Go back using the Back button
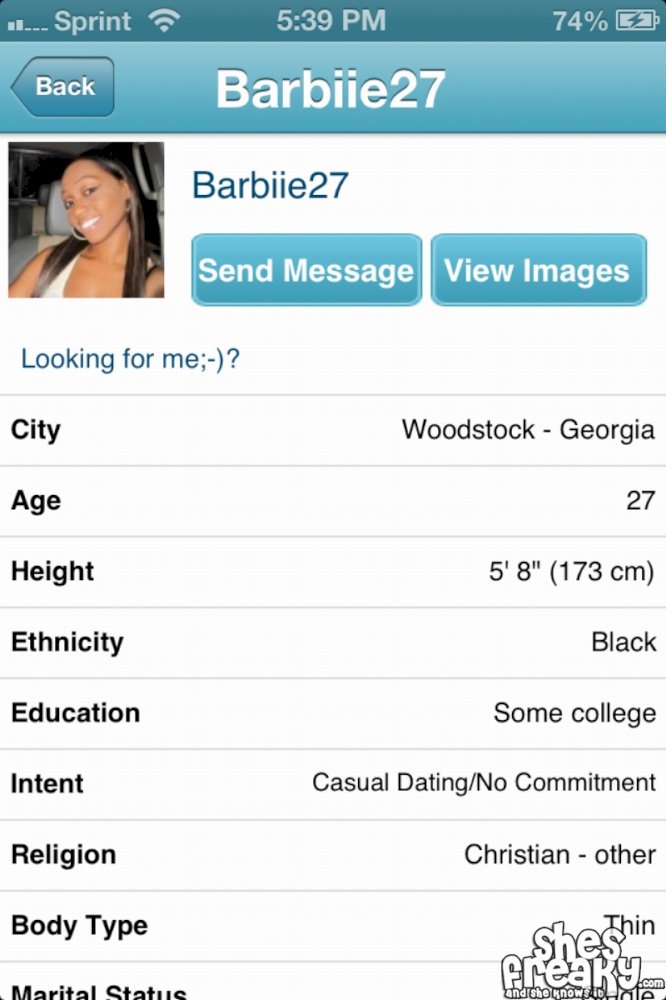Viewport: 666px width, 1000px height. [63, 87]
